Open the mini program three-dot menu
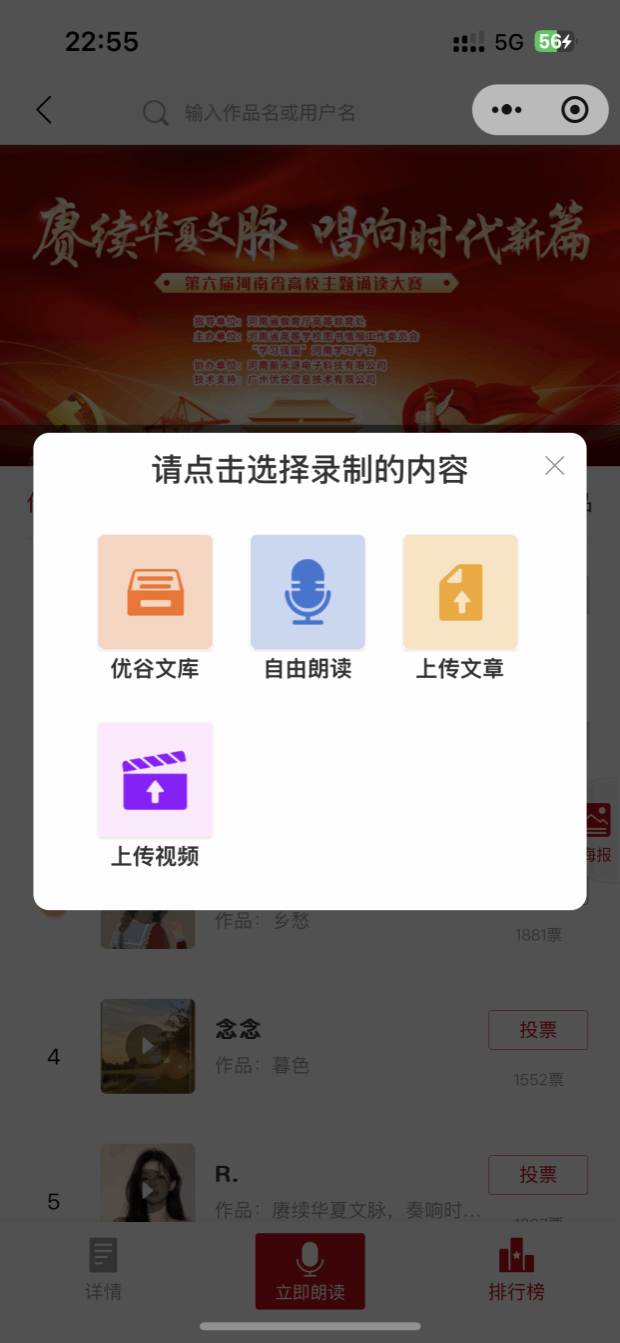The height and width of the screenshot is (1343, 620). (507, 110)
